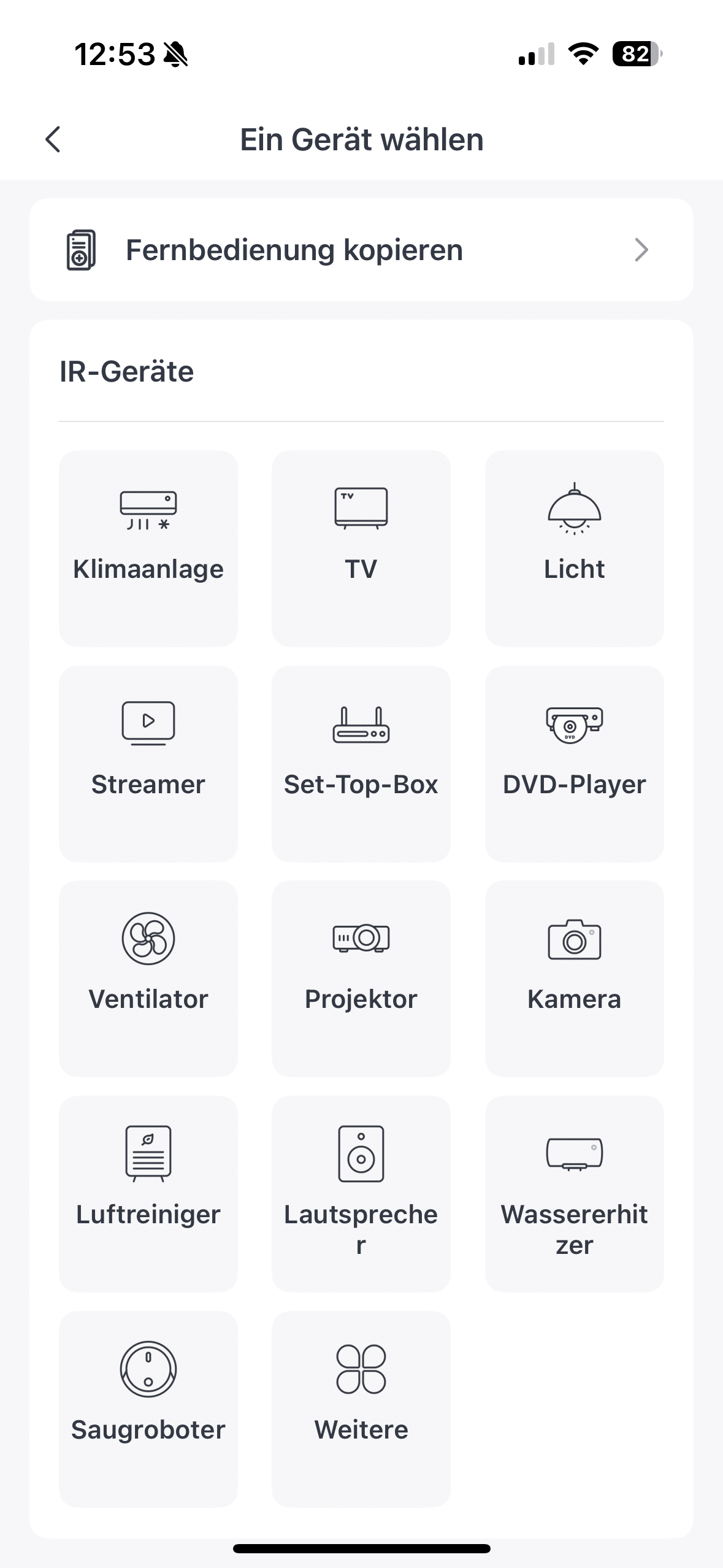This screenshot has width=723, height=1568.
Task: Open Fernbedienung kopieren
Action: pos(361,250)
